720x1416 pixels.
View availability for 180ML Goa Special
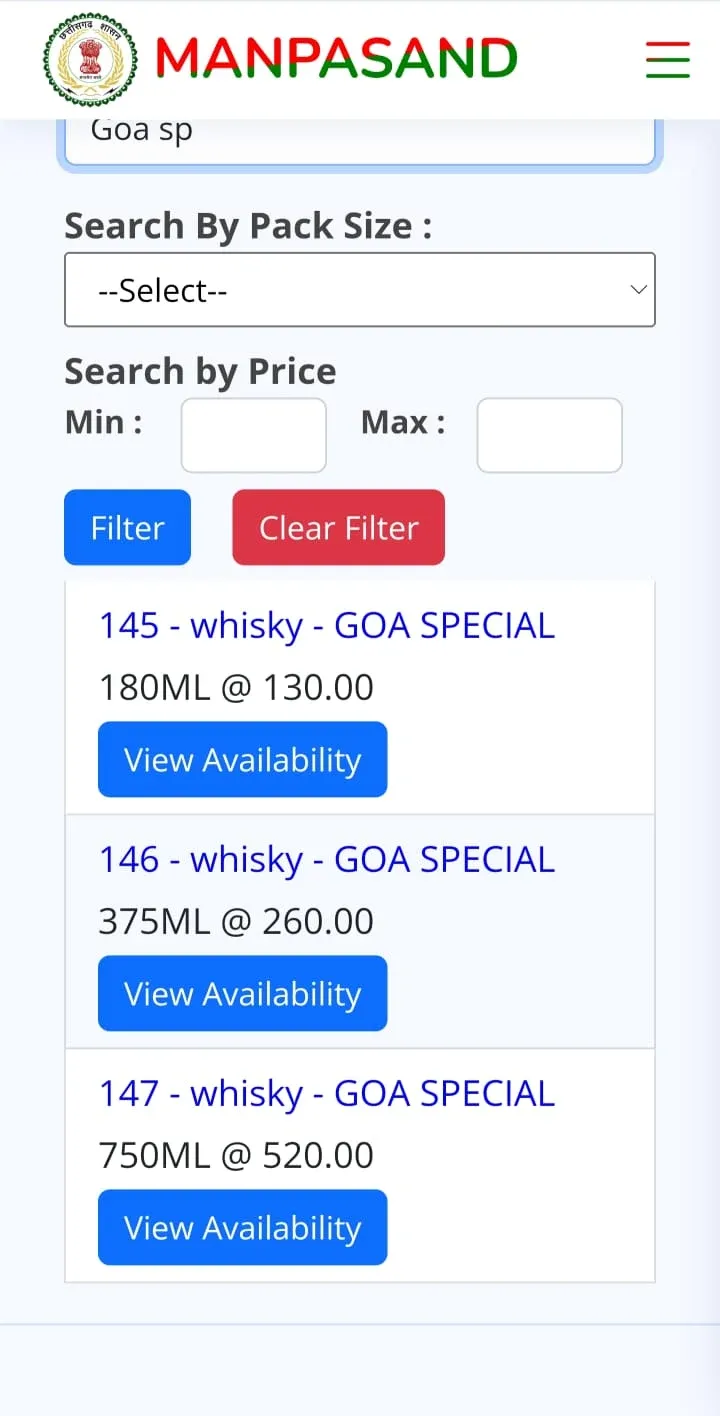pyautogui.click(x=242, y=759)
